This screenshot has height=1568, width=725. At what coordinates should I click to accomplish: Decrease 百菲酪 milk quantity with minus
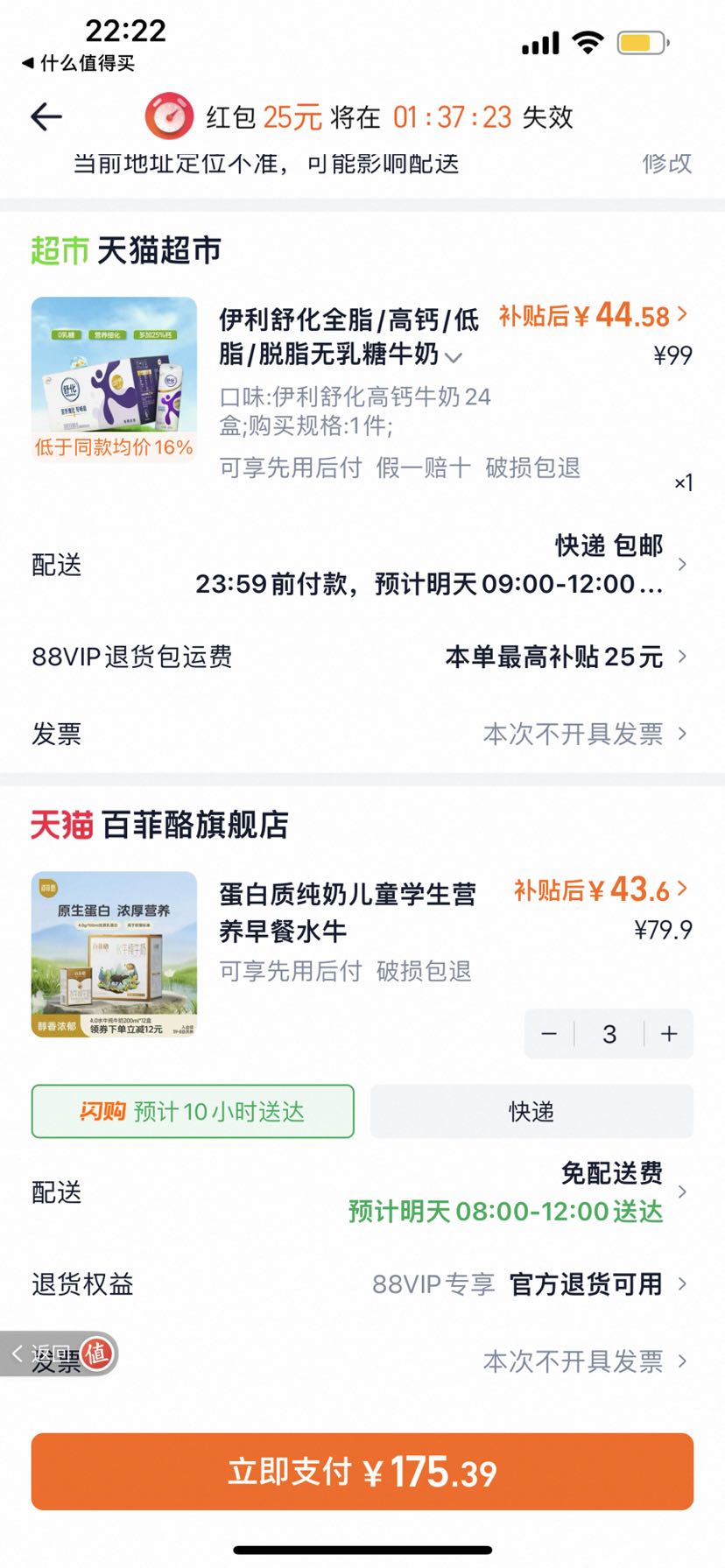[549, 1034]
